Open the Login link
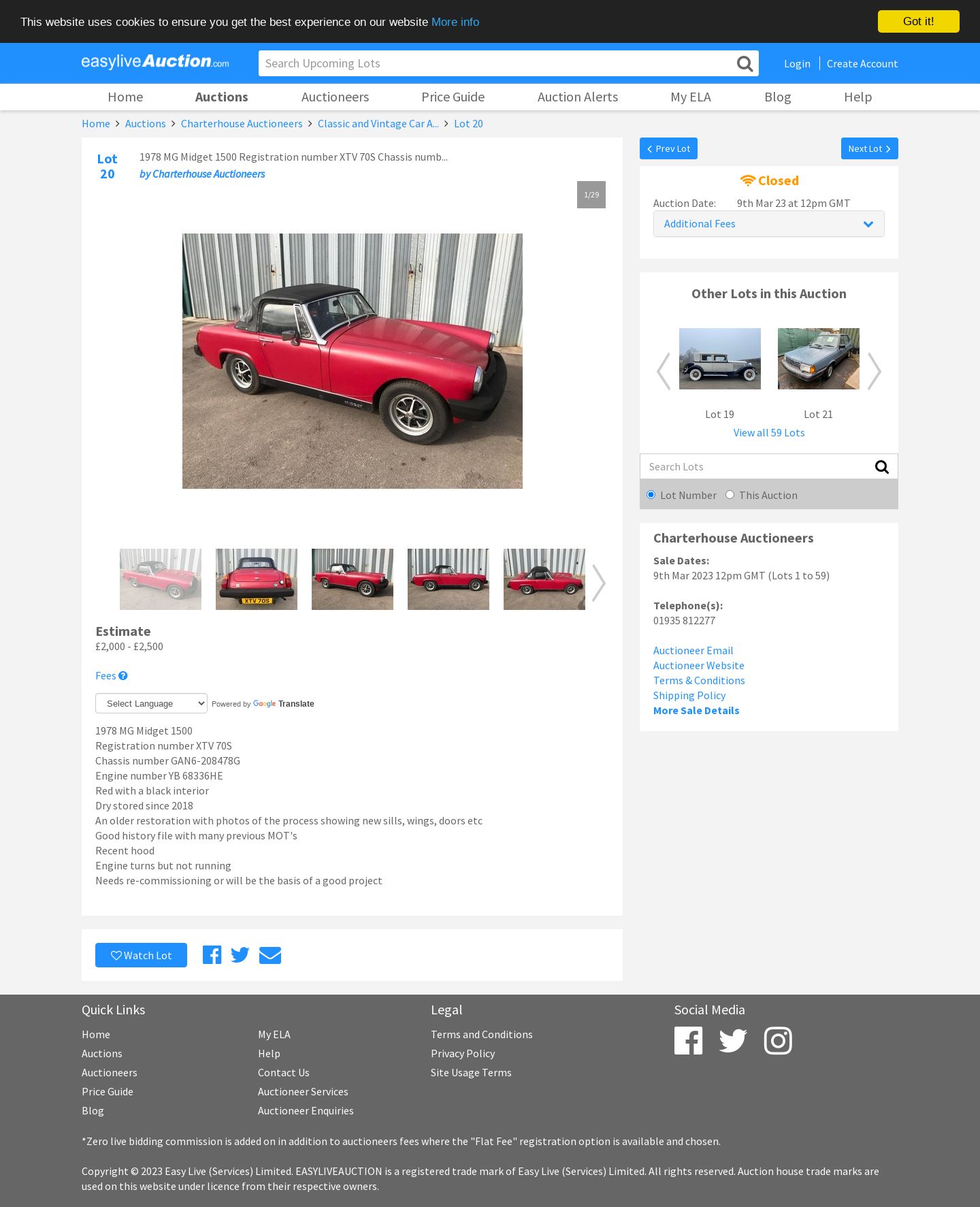 [797, 63]
